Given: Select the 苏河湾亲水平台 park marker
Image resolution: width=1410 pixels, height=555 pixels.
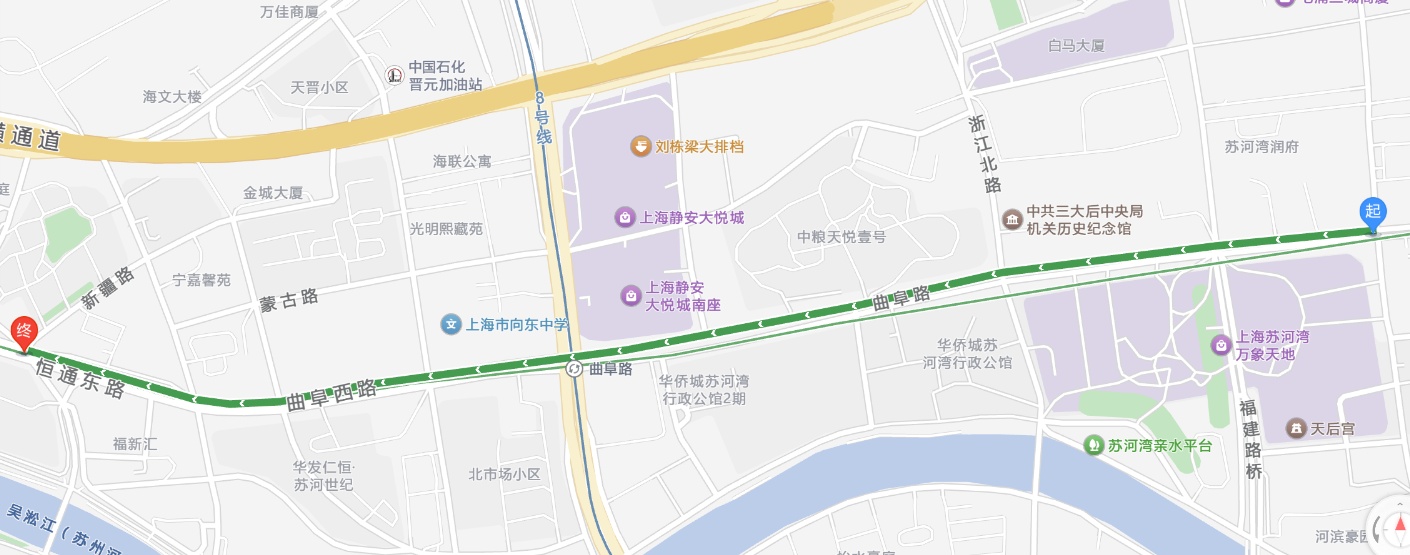Looking at the screenshot, I should point(1093,445).
